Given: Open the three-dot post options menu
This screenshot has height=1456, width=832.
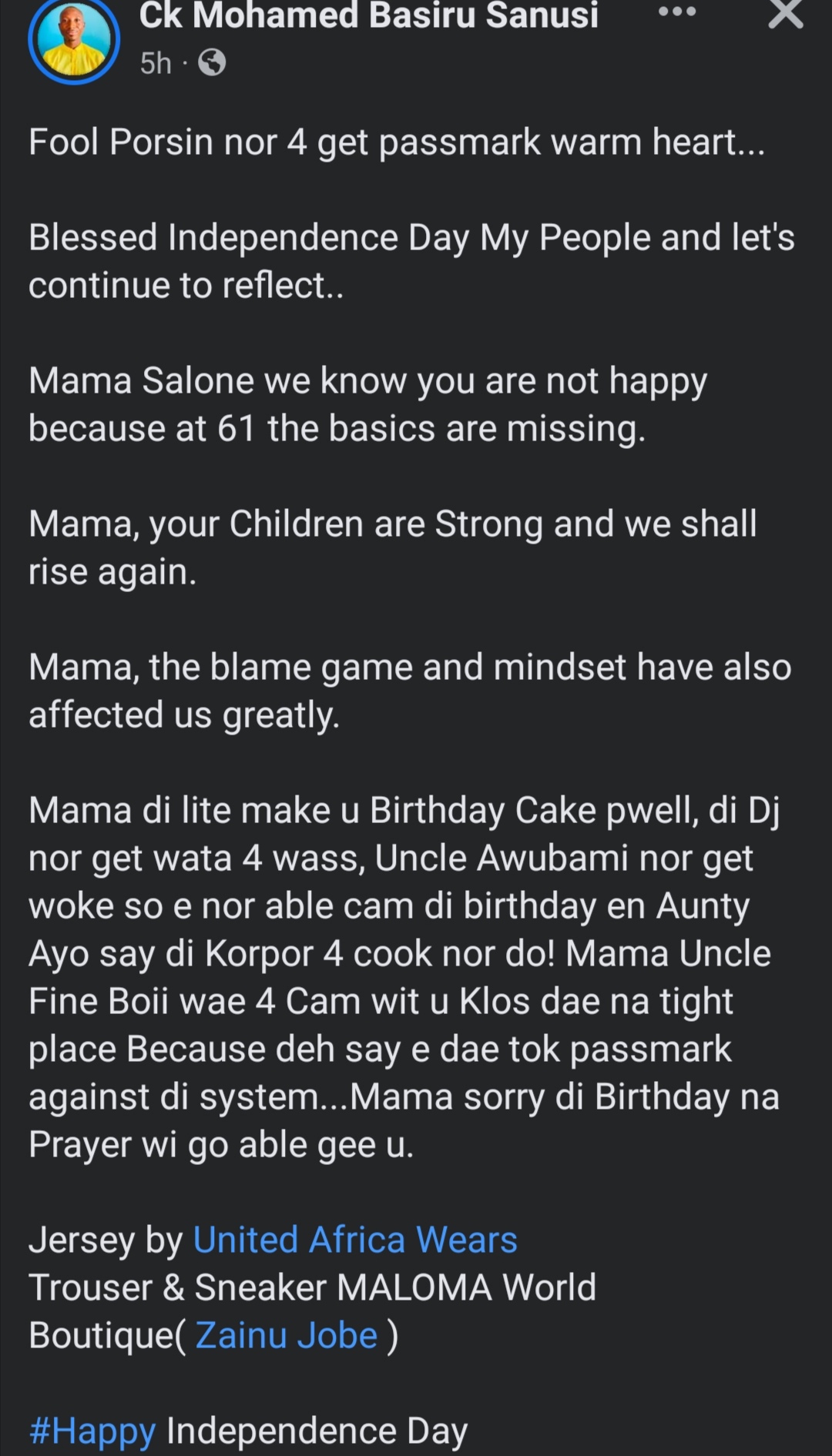Looking at the screenshot, I should [x=677, y=14].
